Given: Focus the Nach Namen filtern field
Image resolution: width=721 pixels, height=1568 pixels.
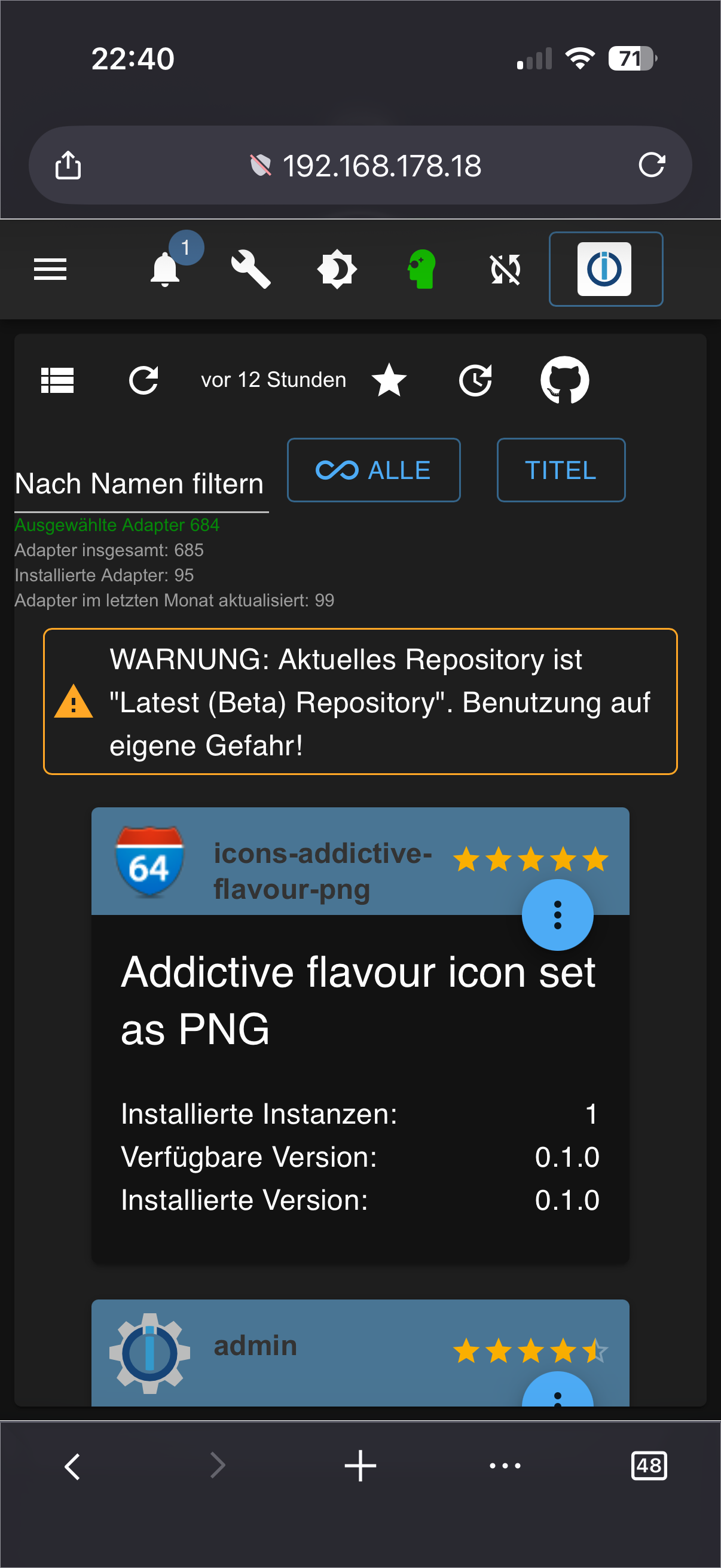Looking at the screenshot, I should (141, 484).
